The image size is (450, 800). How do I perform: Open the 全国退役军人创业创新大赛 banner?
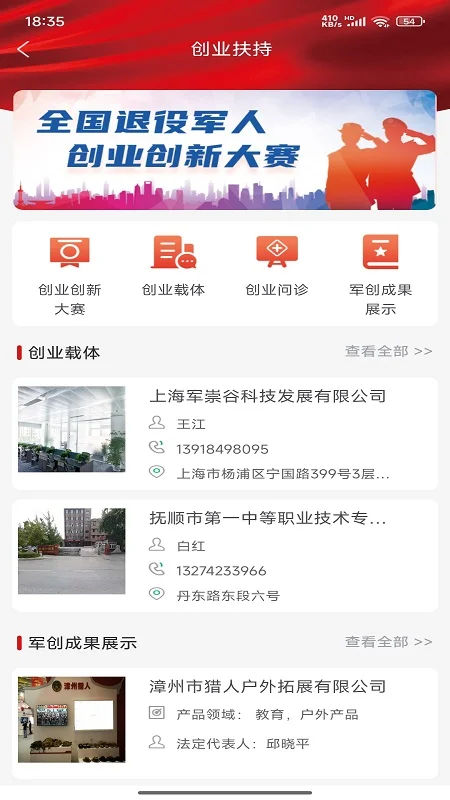click(224, 150)
